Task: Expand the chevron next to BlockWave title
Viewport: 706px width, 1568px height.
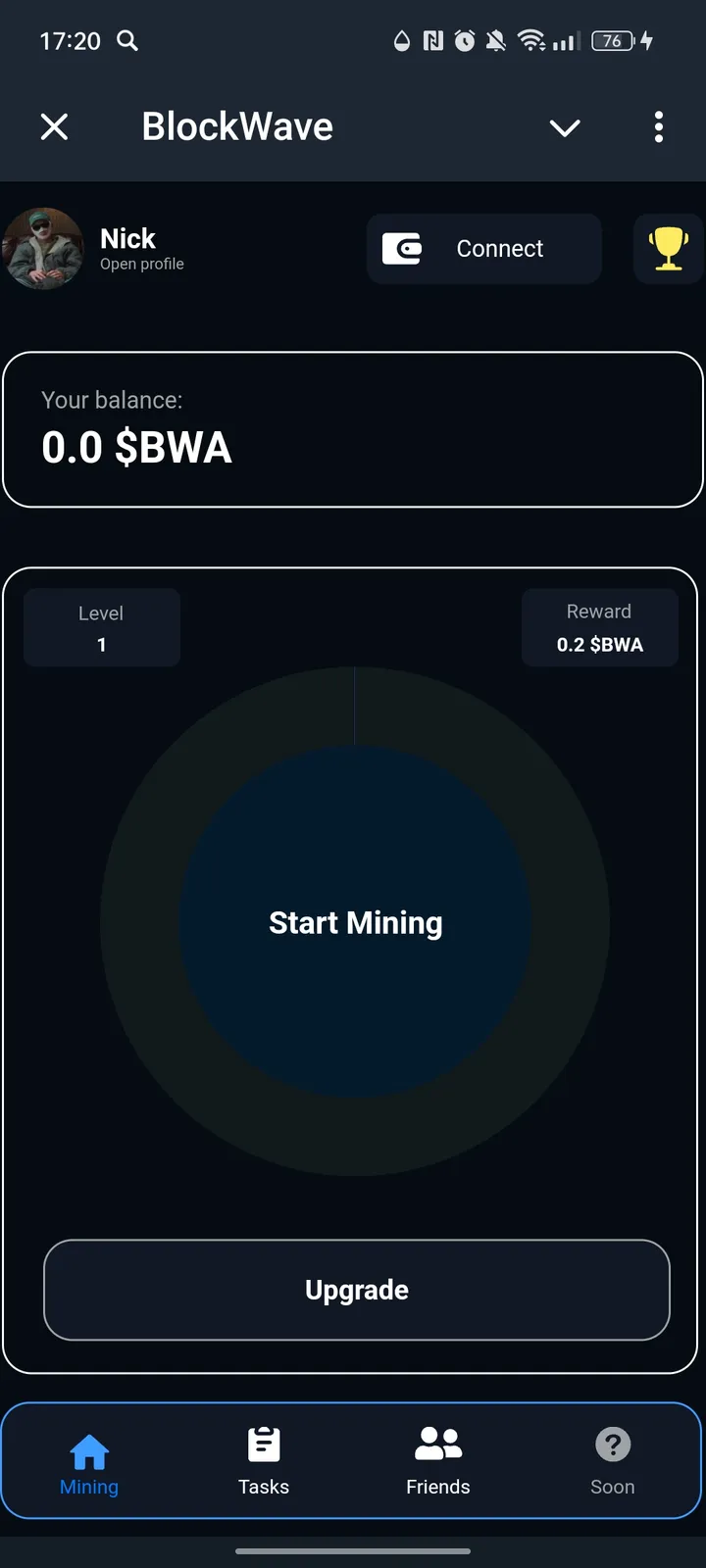Action: coord(565,127)
